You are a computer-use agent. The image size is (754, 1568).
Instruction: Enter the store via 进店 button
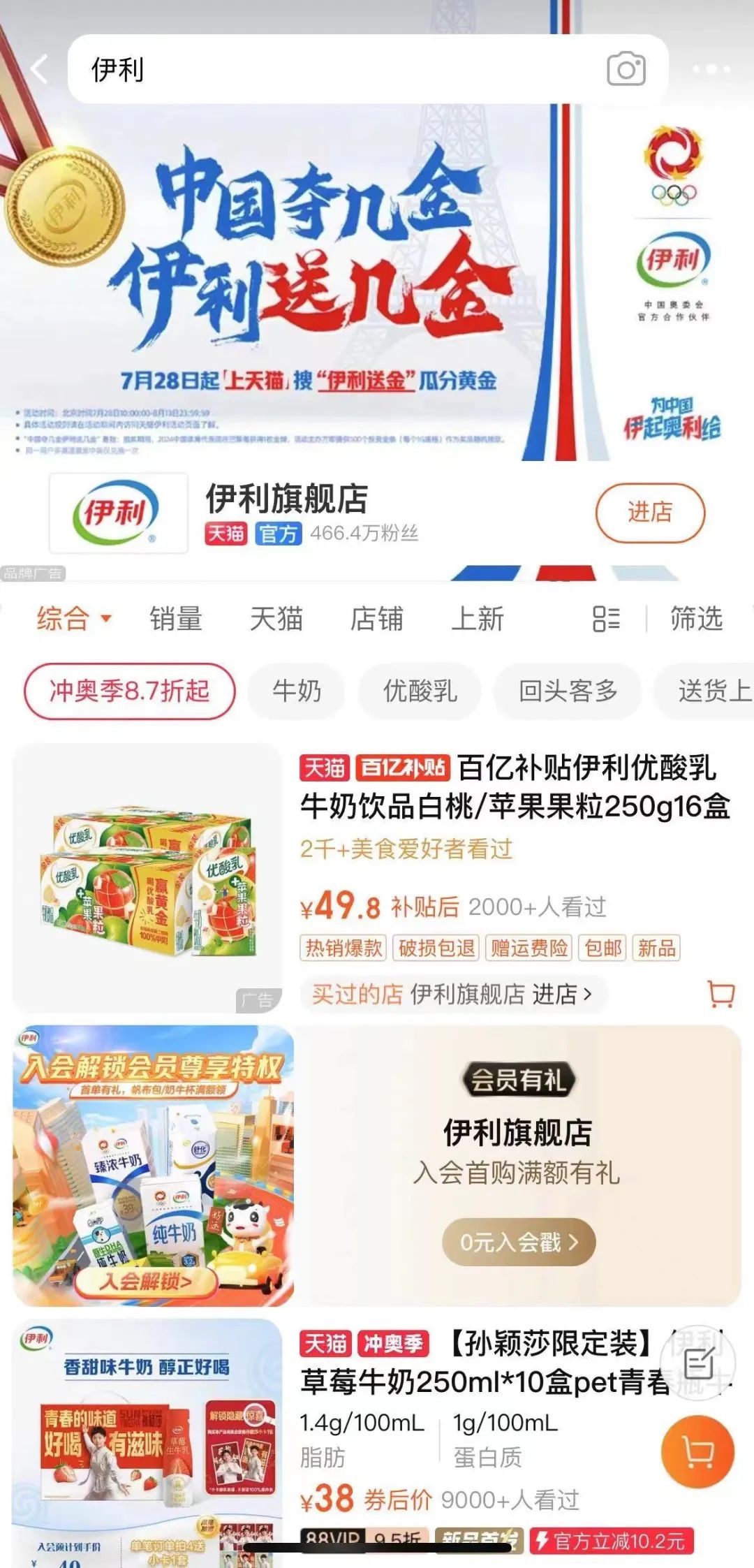pos(649,513)
